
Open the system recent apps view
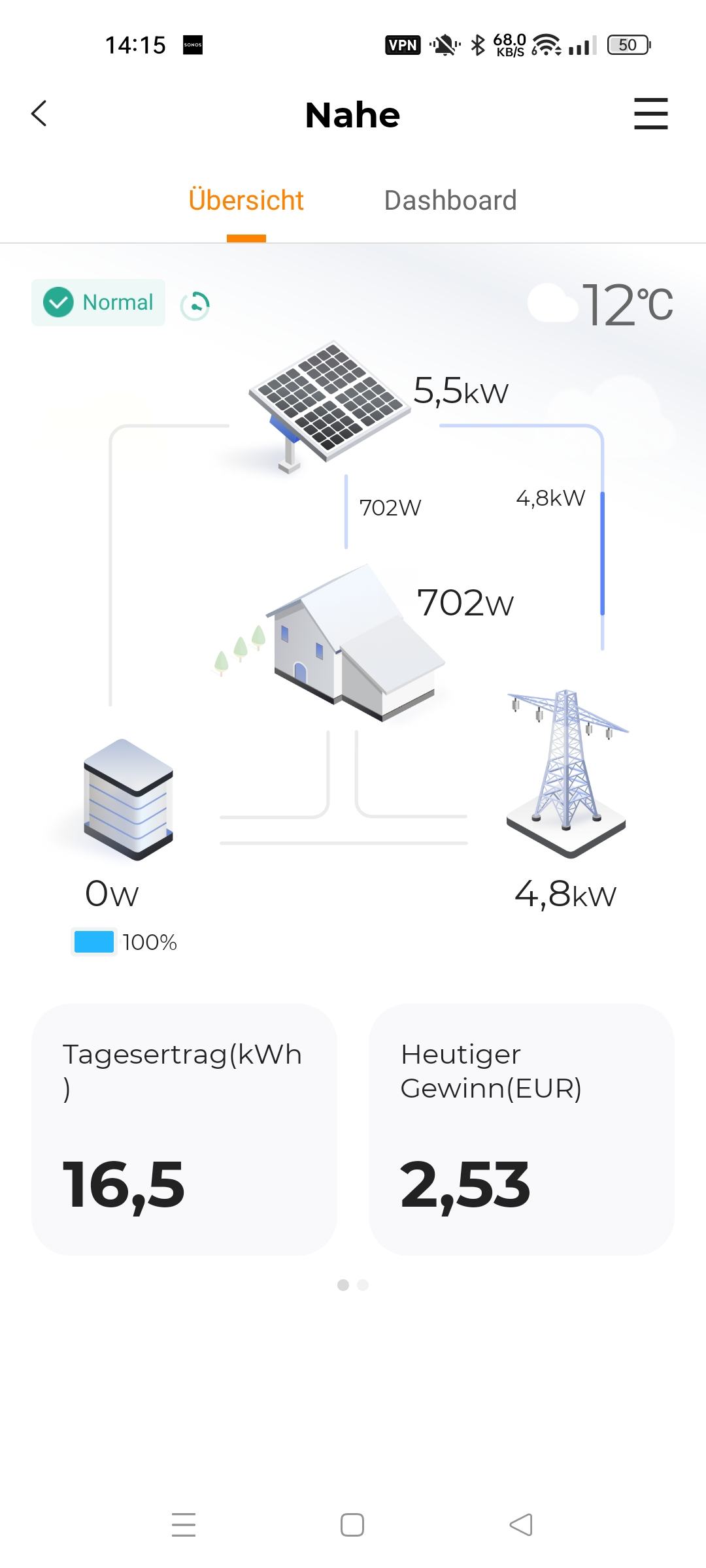pyautogui.click(x=184, y=1525)
